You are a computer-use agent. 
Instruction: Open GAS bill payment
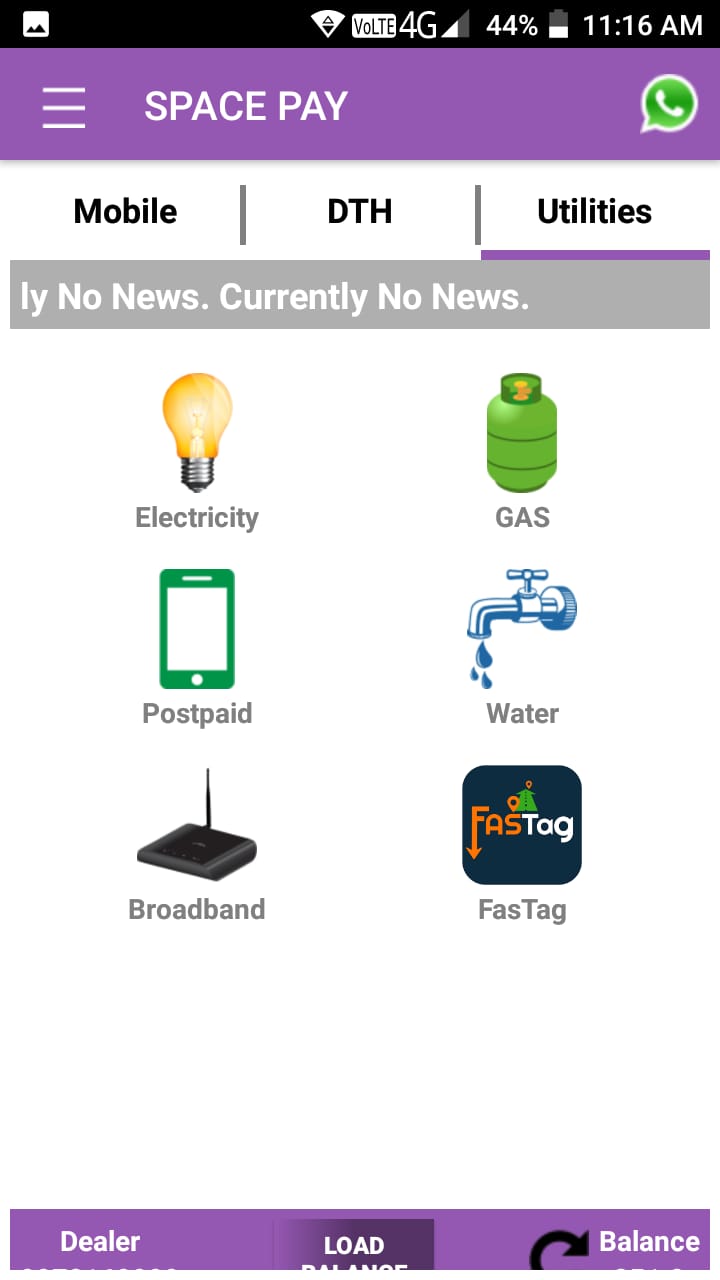tap(522, 452)
